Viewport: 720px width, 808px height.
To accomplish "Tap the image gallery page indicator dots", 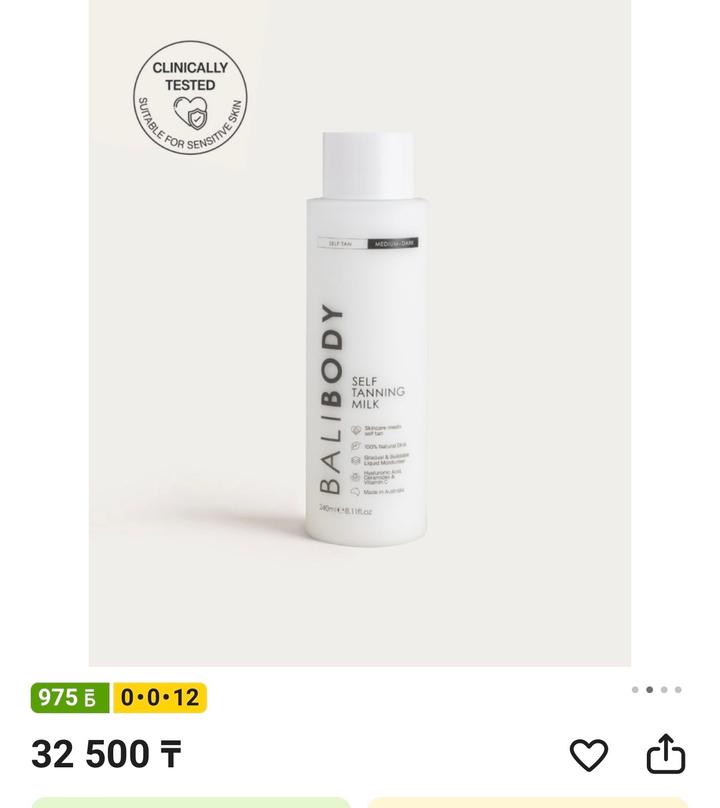I will pyautogui.click(x=656, y=690).
